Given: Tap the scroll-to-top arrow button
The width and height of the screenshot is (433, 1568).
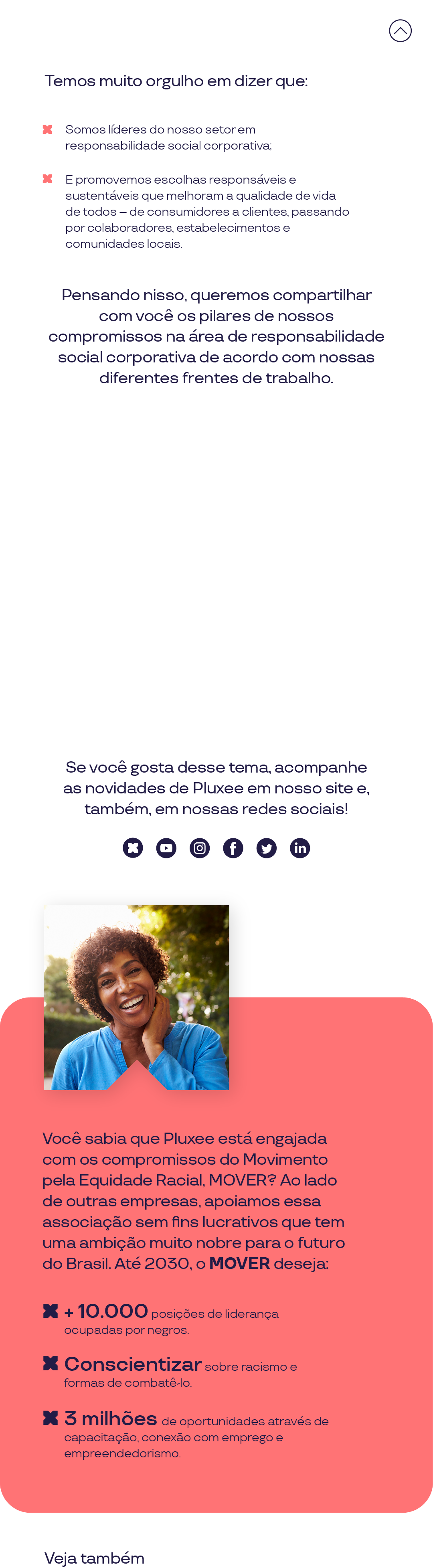Looking at the screenshot, I should click(400, 30).
